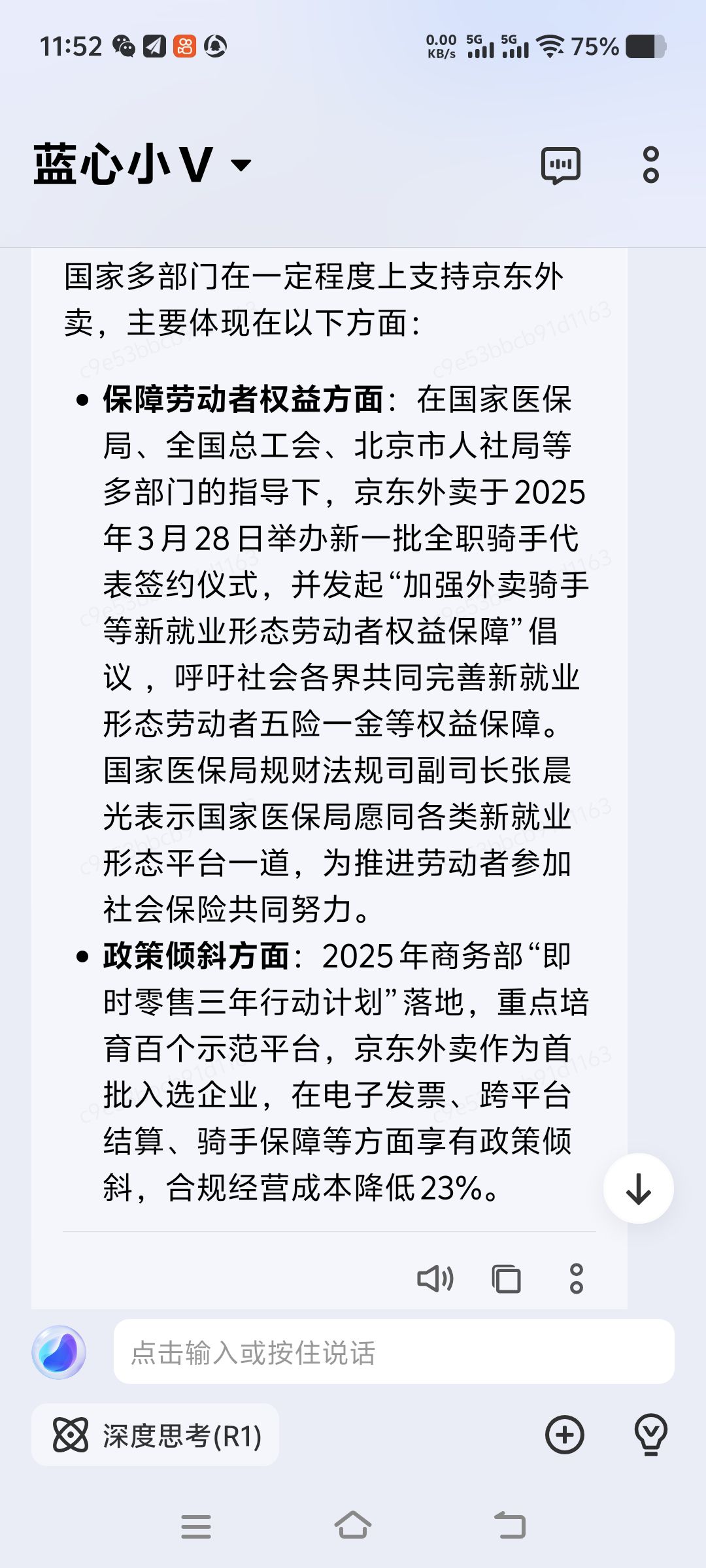706x1568 pixels.
Task: Toggle 深度思考(R1) mode
Action: pyautogui.click(x=156, y=1435)
